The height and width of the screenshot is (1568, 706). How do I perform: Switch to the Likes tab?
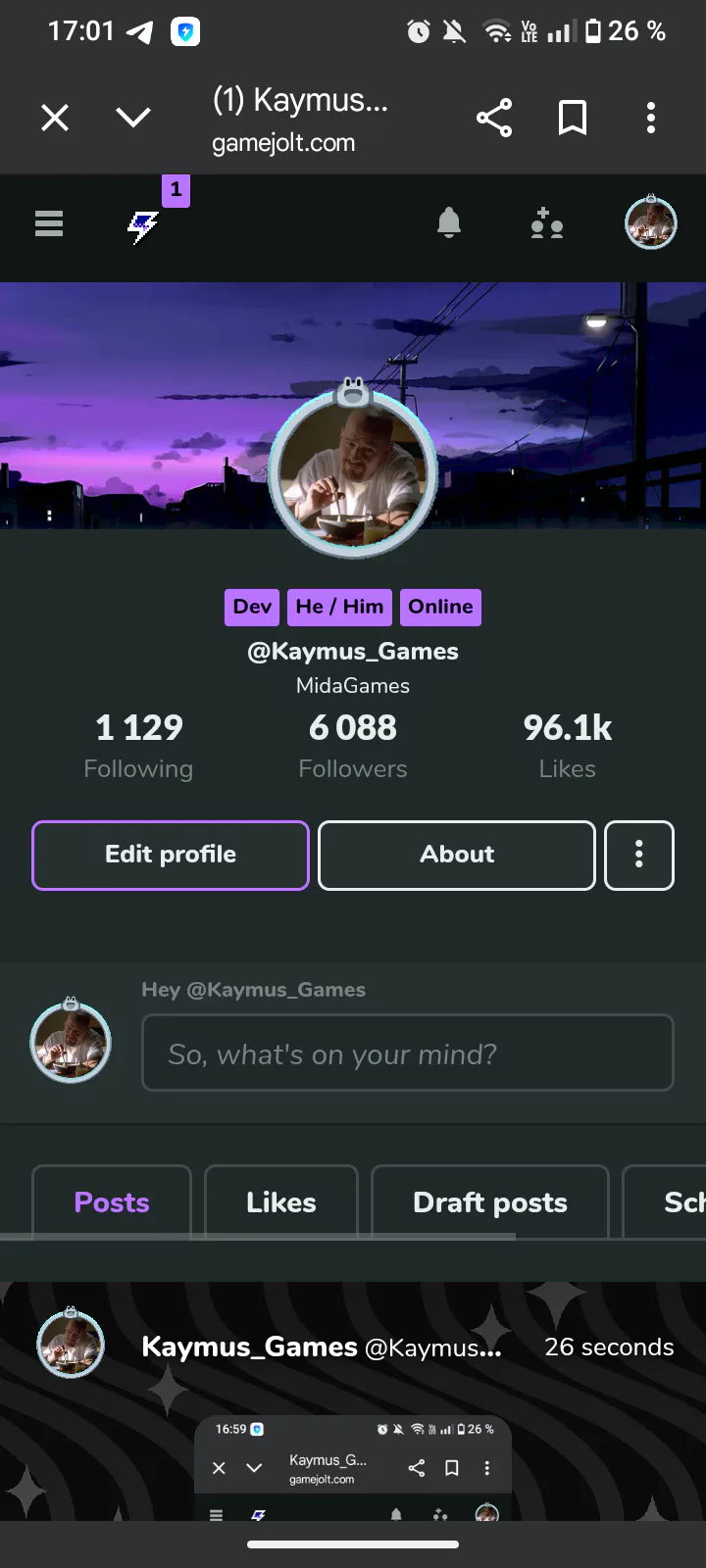point(281,1202)
